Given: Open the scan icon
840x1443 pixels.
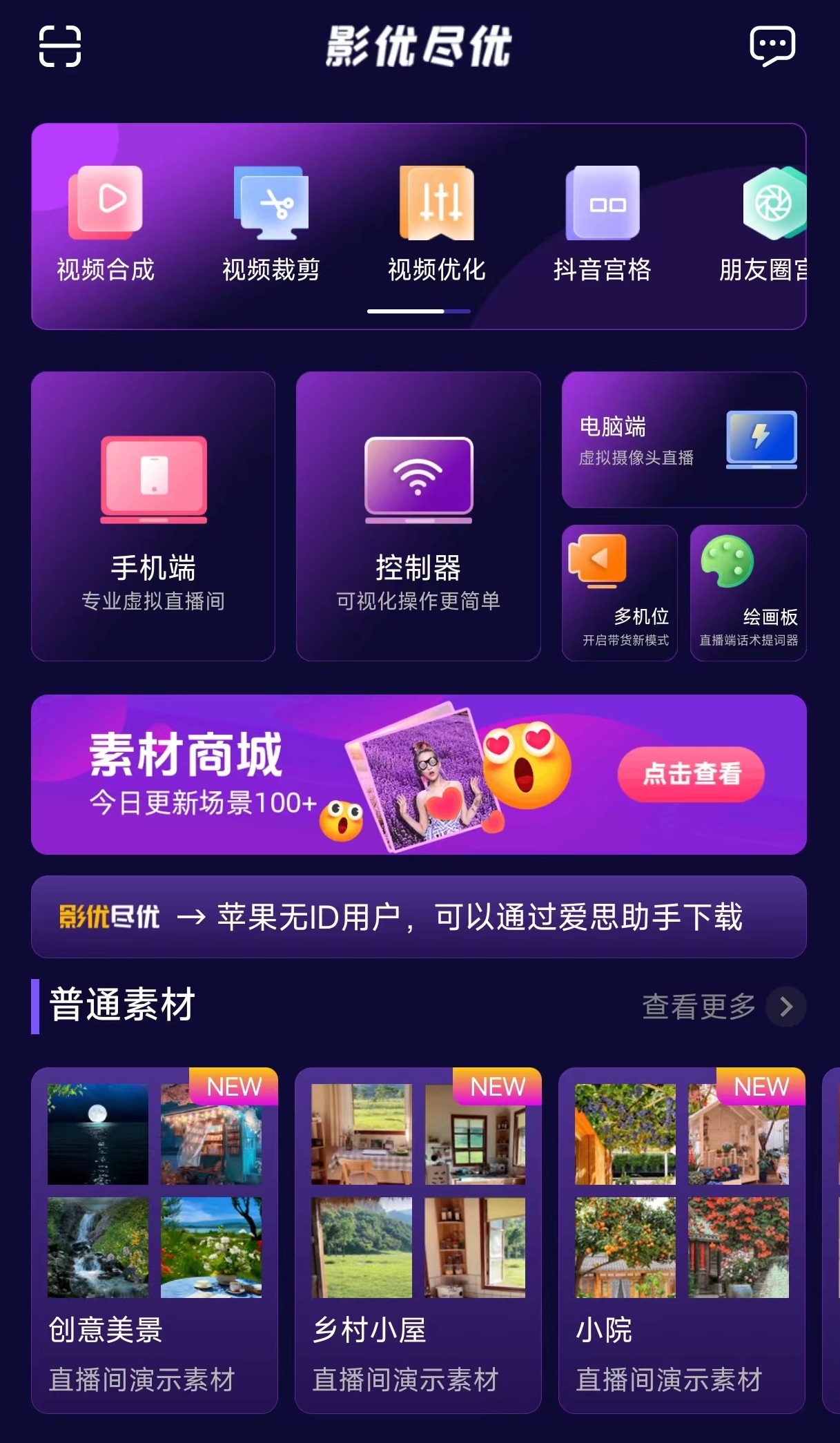Looking at the screenshot, I should click(x=60, y=46).
